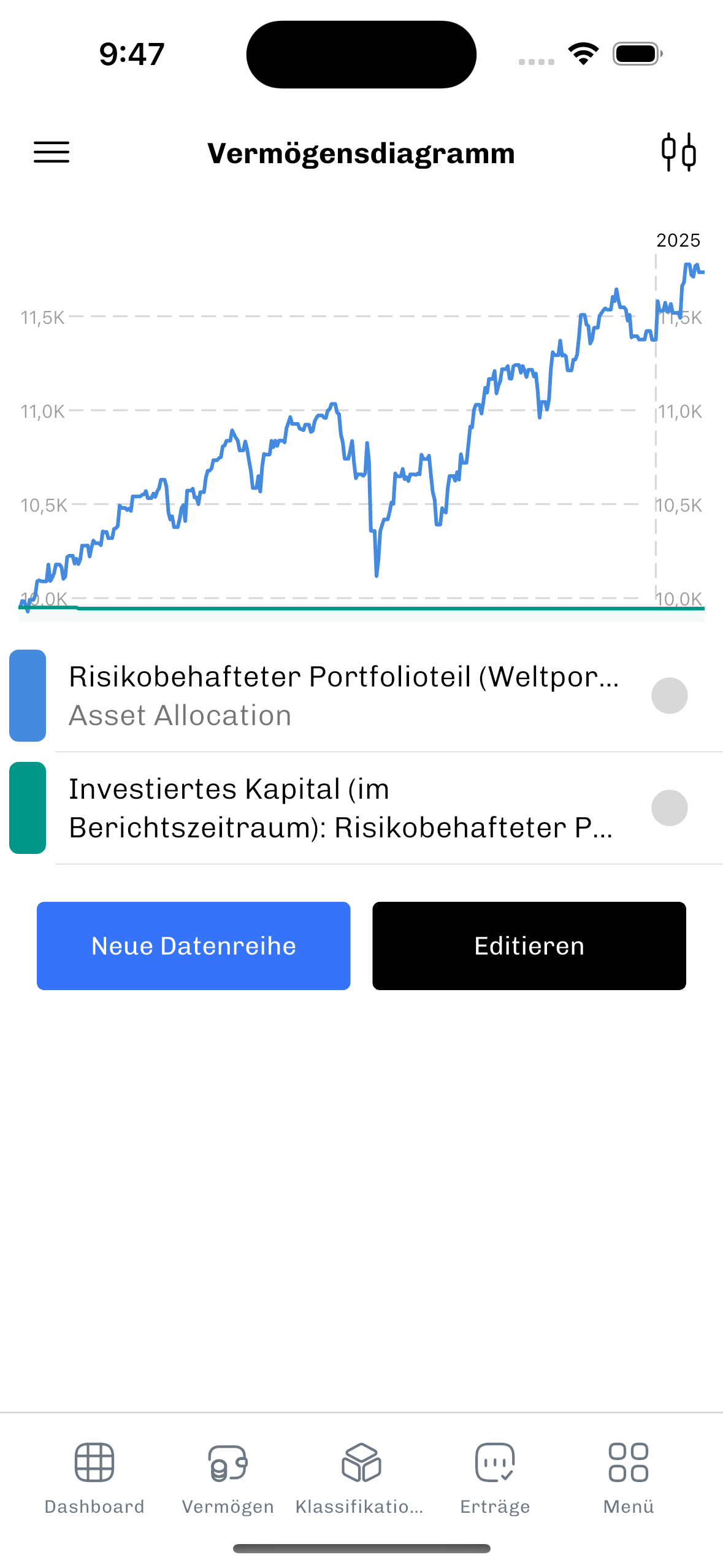Select the Investiertes Kapital data series radio

pyautogui.click(x=669, y=808)
